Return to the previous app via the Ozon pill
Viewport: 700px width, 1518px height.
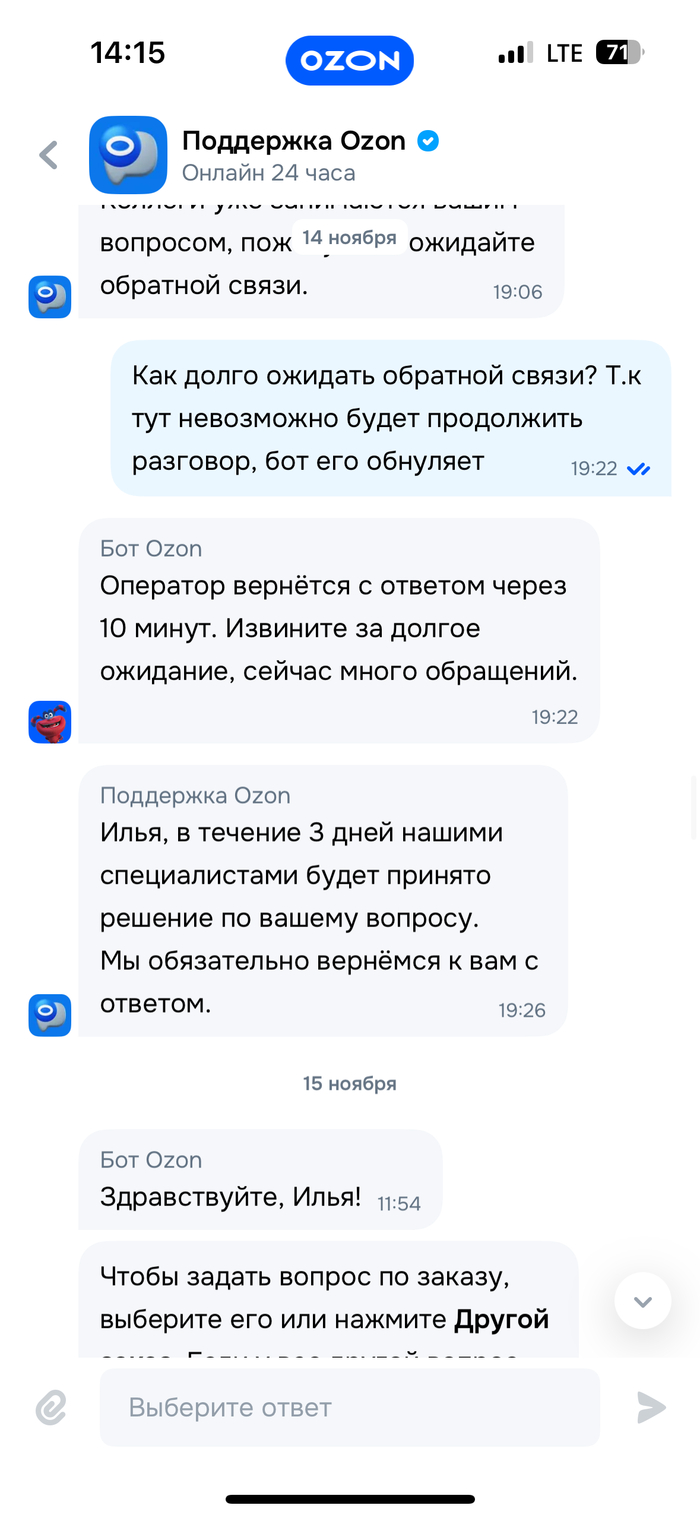349,60
